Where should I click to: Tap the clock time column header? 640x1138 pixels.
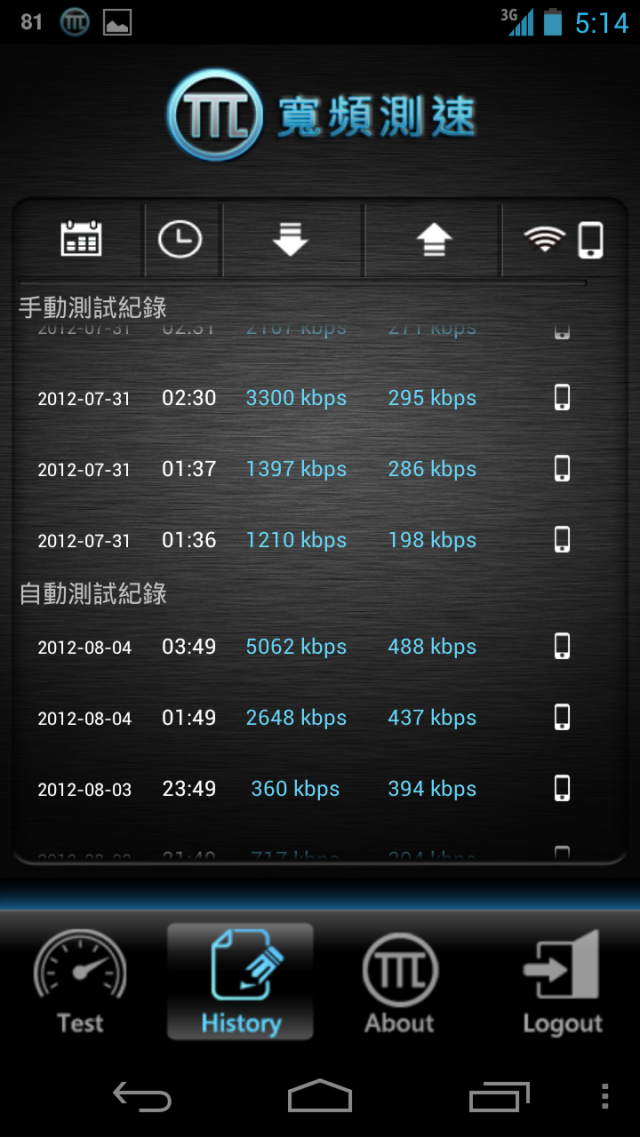[180, 240]
